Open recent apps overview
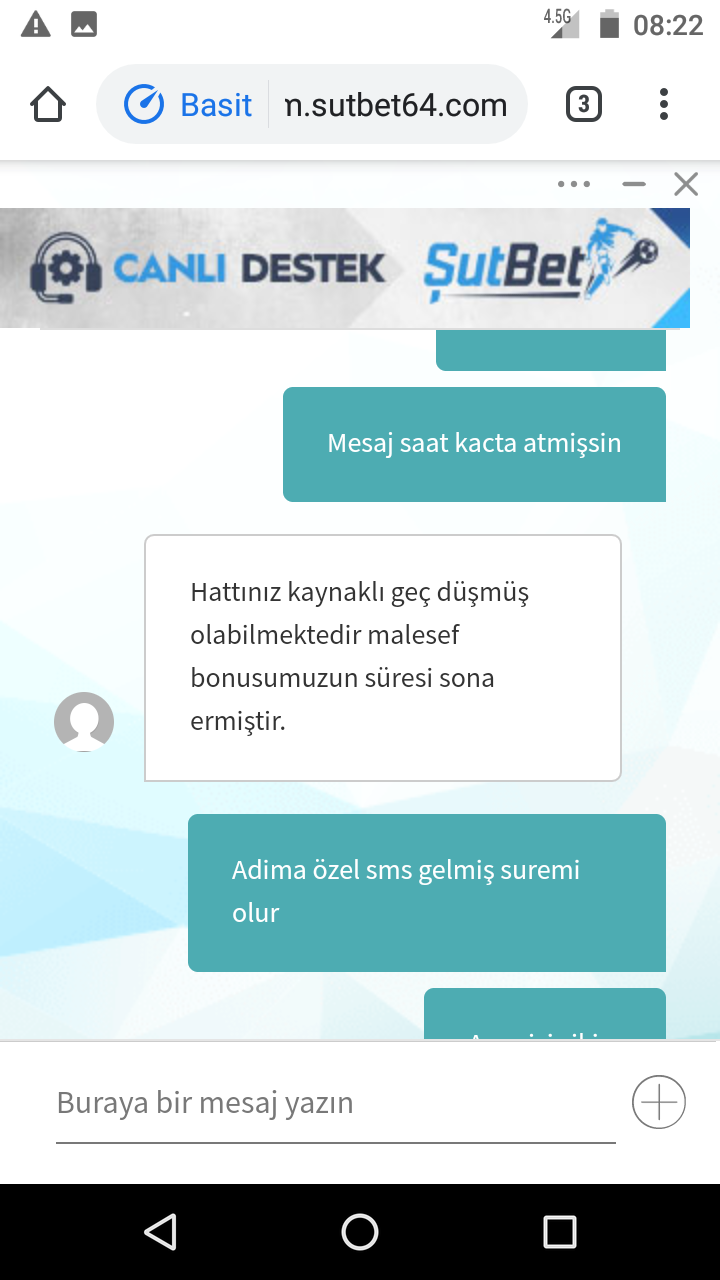The height and width of the screenshot is (1280, 720). tap(560, 1232)
